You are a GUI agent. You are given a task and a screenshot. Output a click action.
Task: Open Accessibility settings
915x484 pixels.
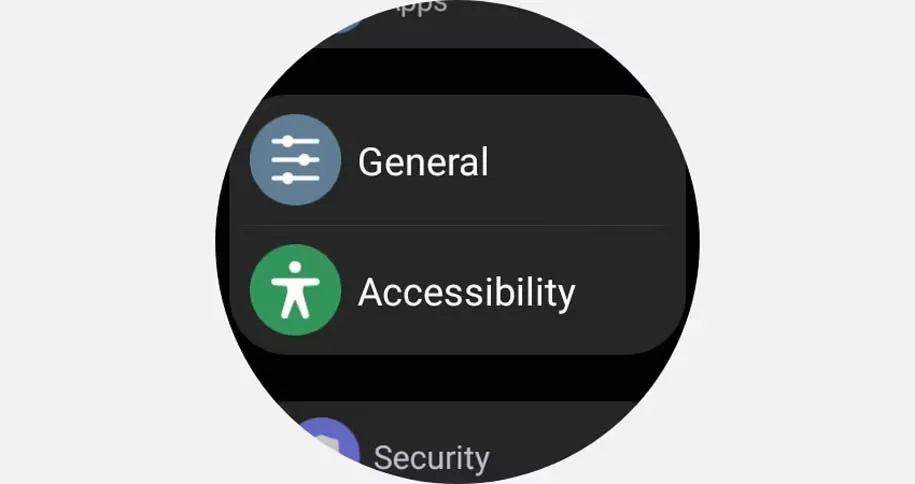pyautogui.click(x=466, y=293)
